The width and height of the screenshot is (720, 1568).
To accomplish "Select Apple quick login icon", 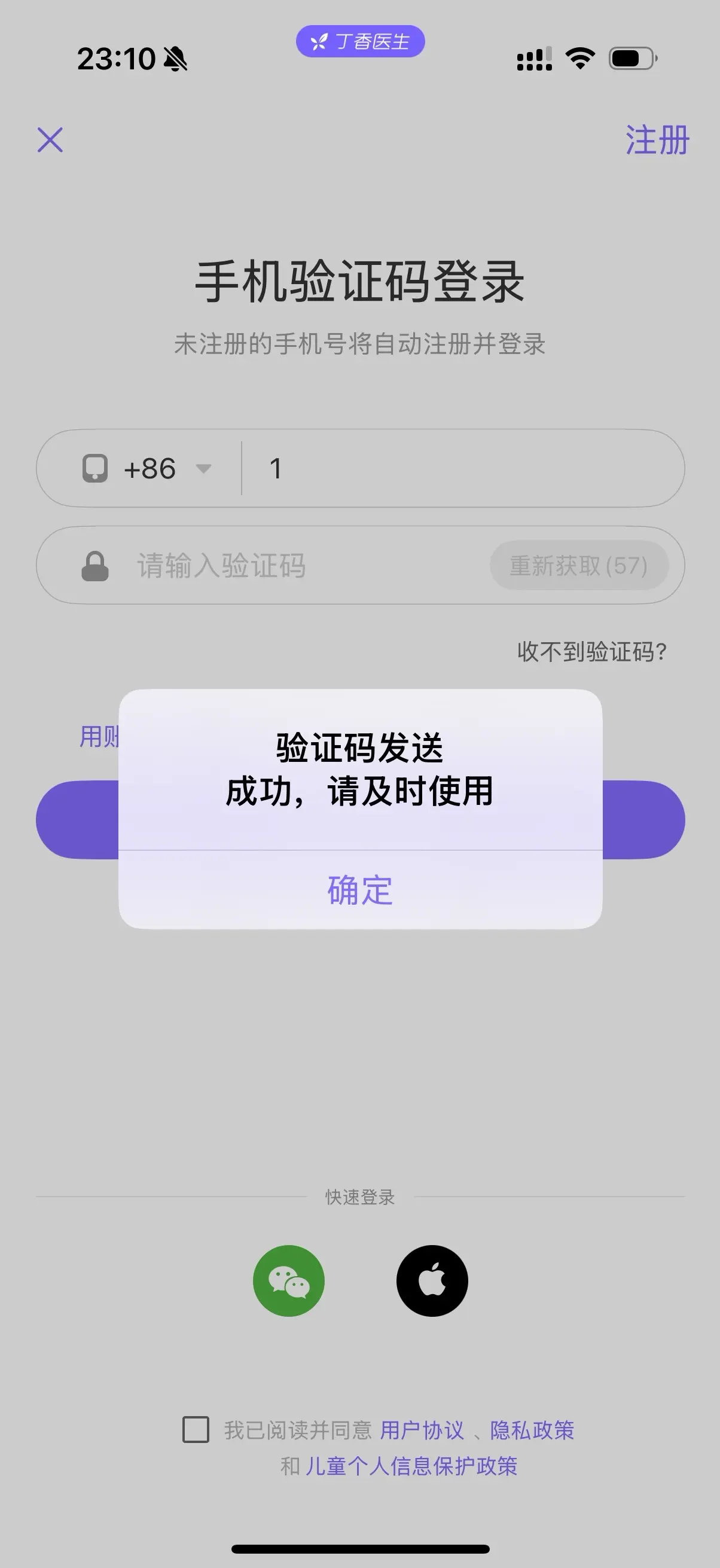I will [432, 1280].
